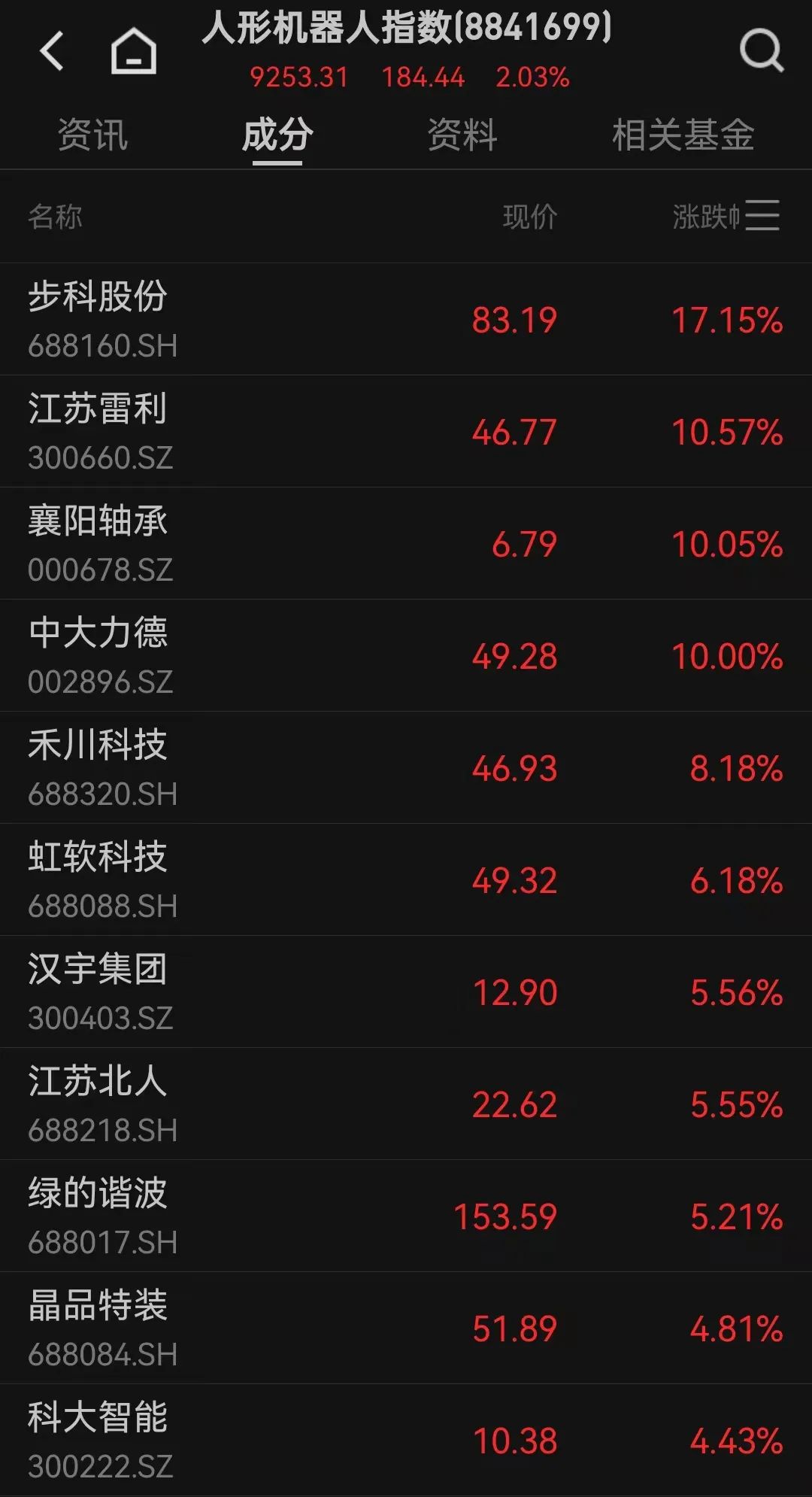812x1497 pixels.
Task: Sort by 现价 column header
Action: pos(530,217)
